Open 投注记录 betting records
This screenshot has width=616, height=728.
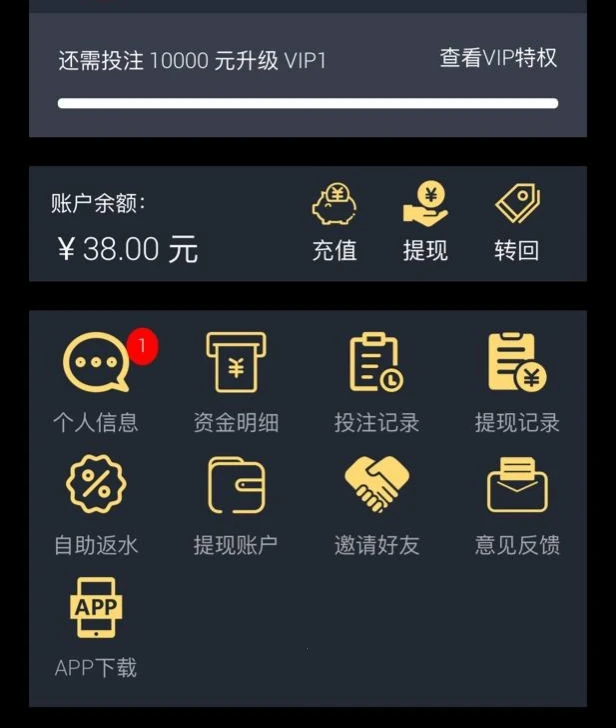(x=376, y=382)
